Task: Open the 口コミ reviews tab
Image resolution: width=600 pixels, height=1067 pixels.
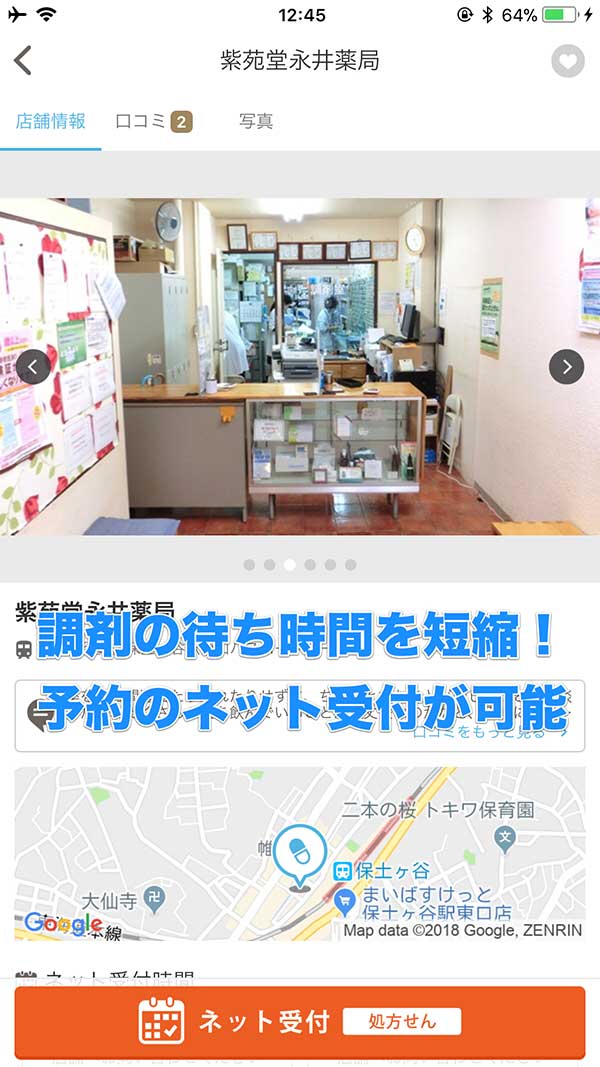Action: (152, 122)
